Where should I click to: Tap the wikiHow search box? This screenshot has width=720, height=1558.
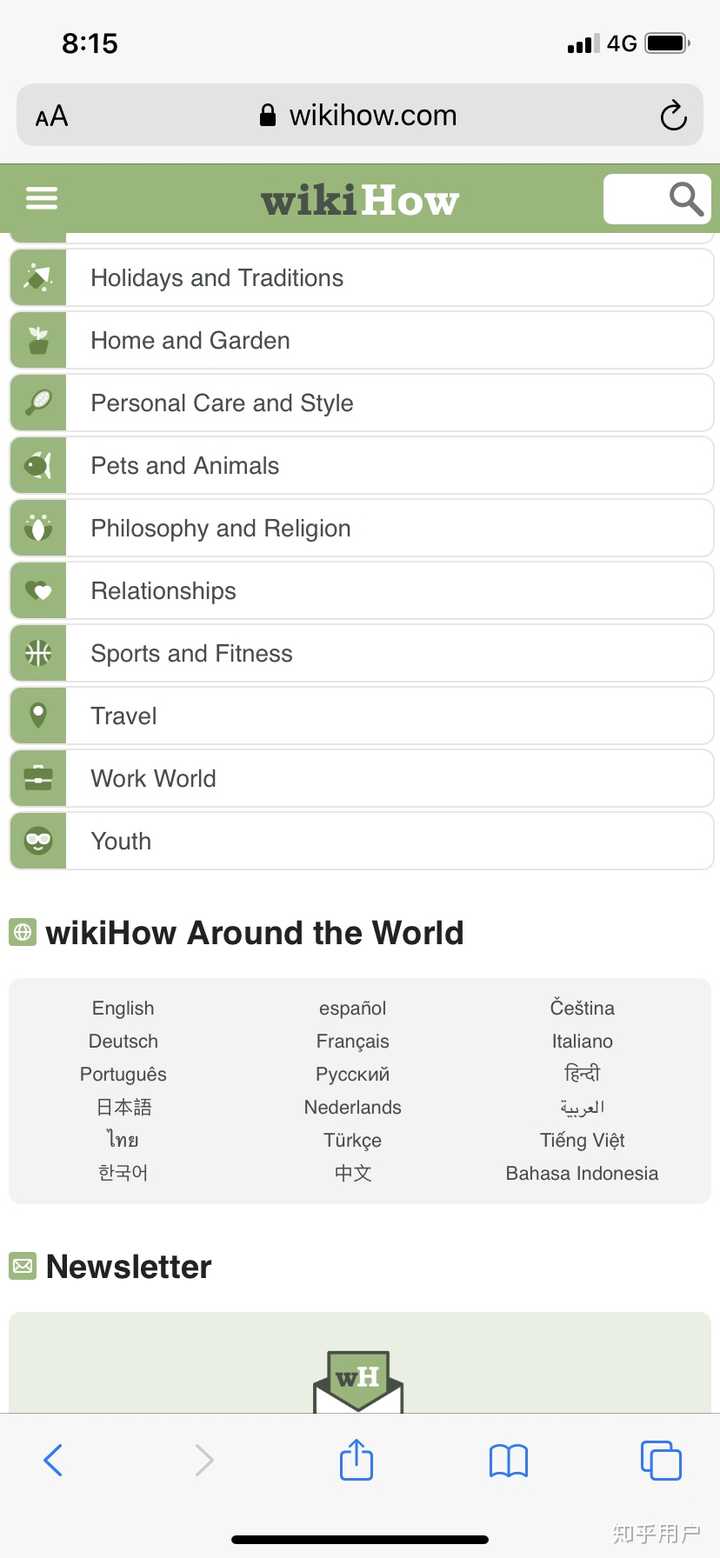click(657, 199)
